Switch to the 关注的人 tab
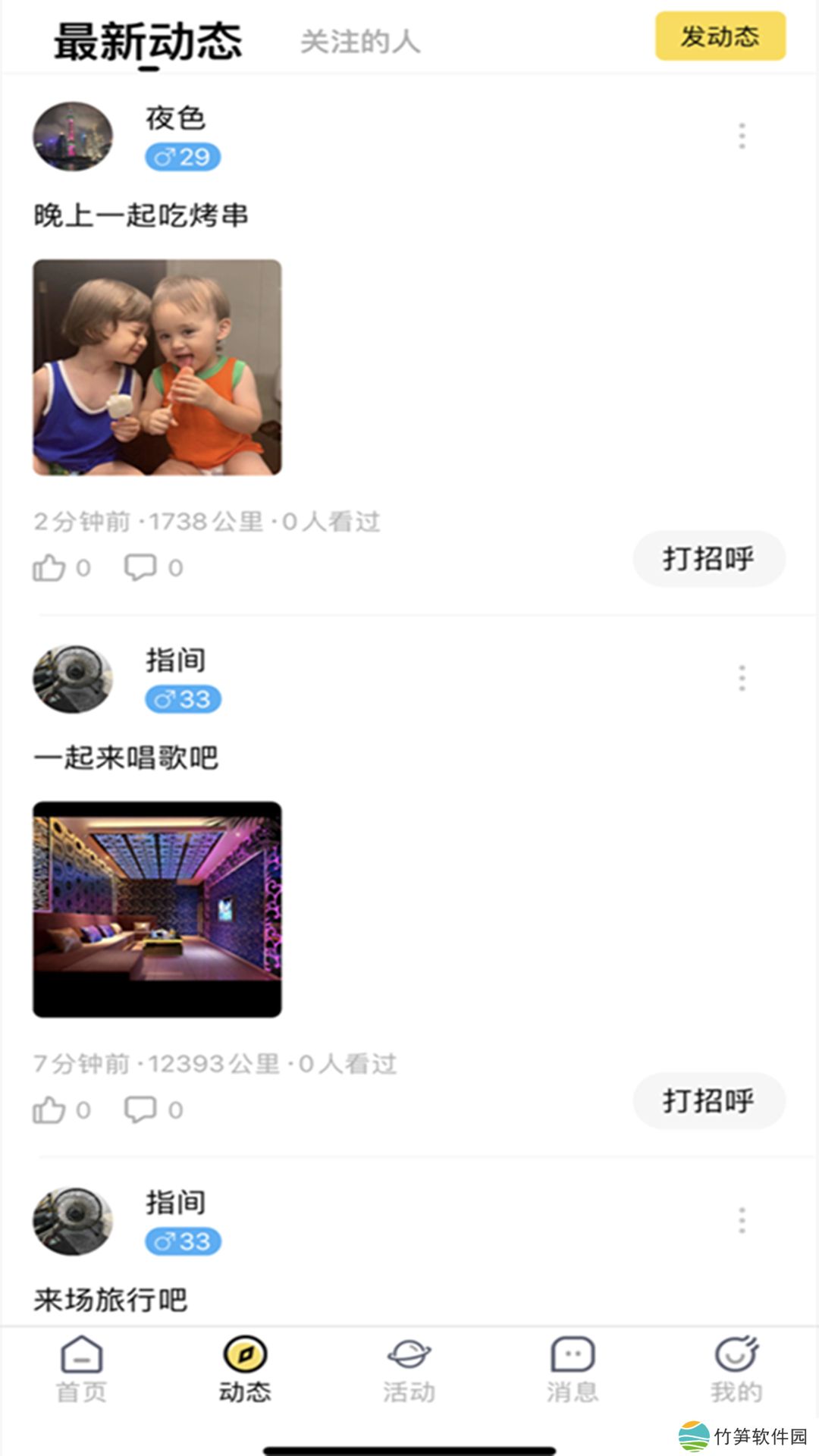This screenshot has height=1456, width=819. tap(360, 42)
